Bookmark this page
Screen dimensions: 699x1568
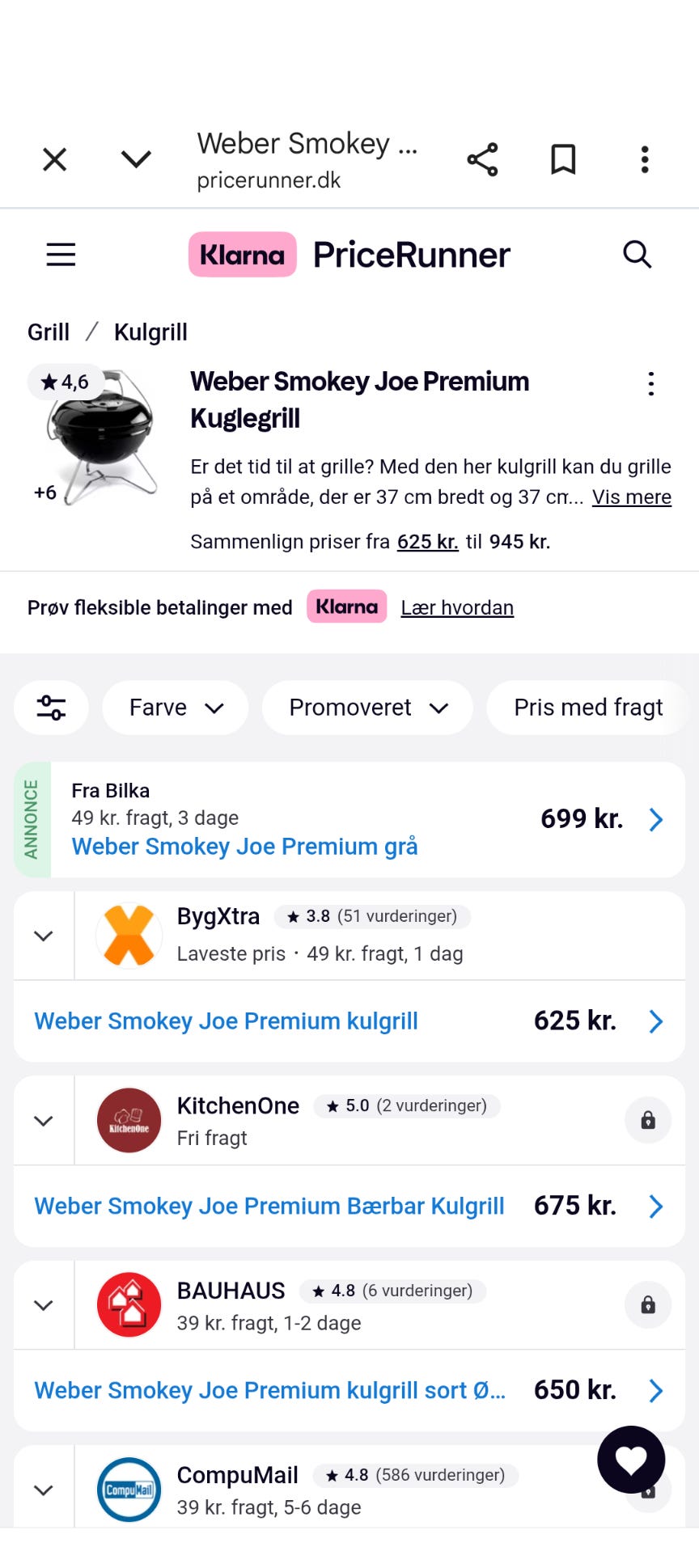pyautogui.click(x=563, y=159)
